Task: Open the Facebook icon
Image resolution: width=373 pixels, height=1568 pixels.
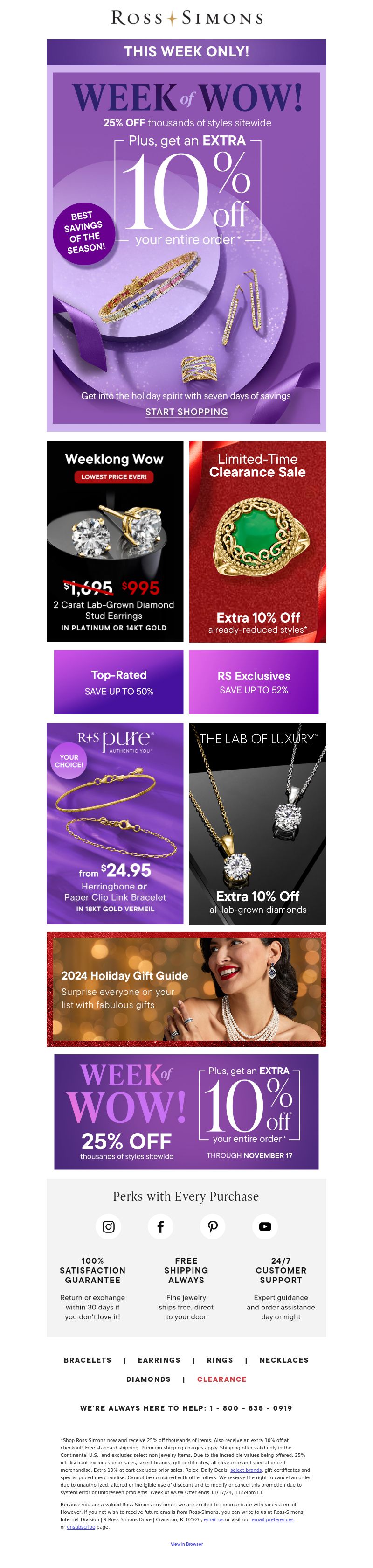Action: (161, 1226)
